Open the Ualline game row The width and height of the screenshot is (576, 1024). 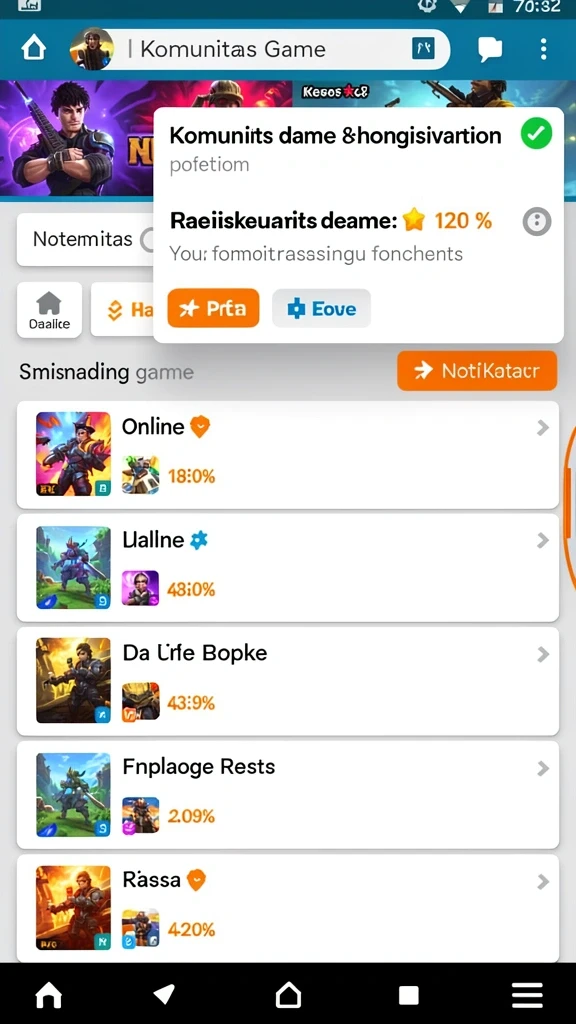click(288, 568)
